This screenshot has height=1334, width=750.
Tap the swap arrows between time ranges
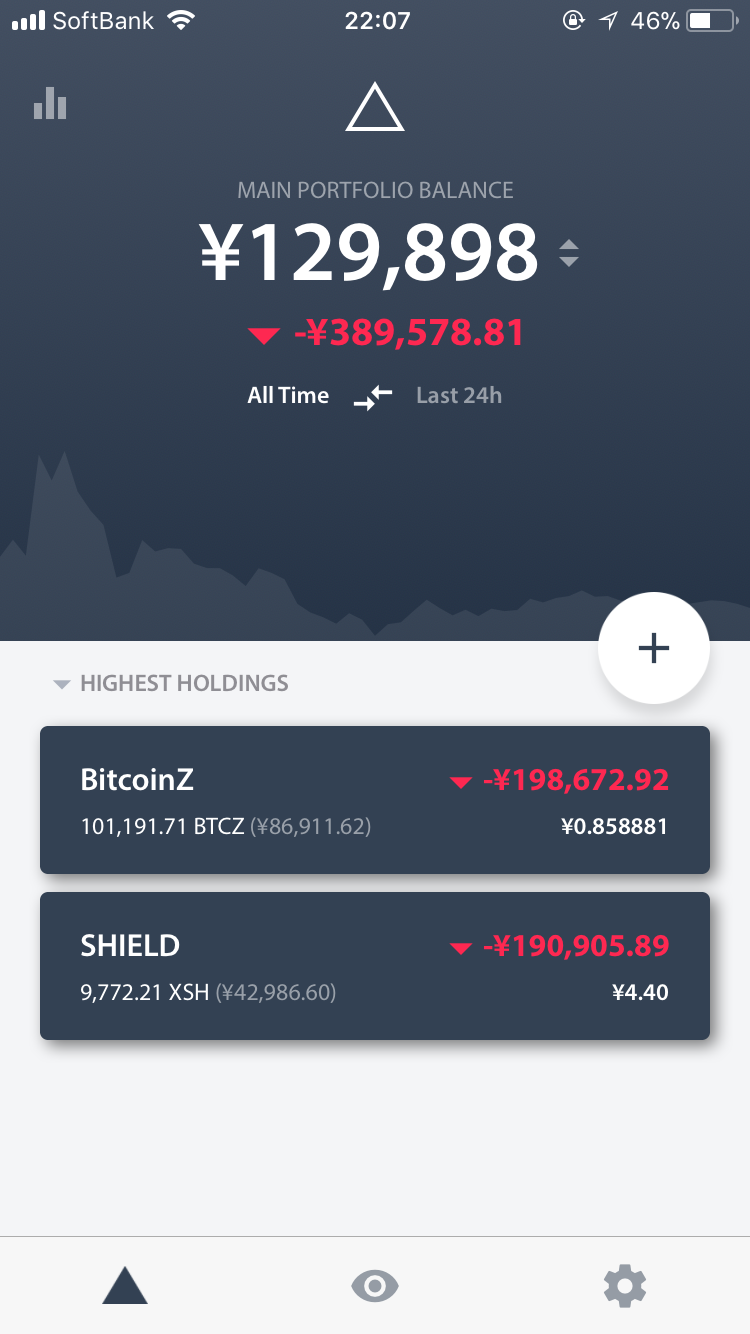pyautogui.click(x=373, y=398)
